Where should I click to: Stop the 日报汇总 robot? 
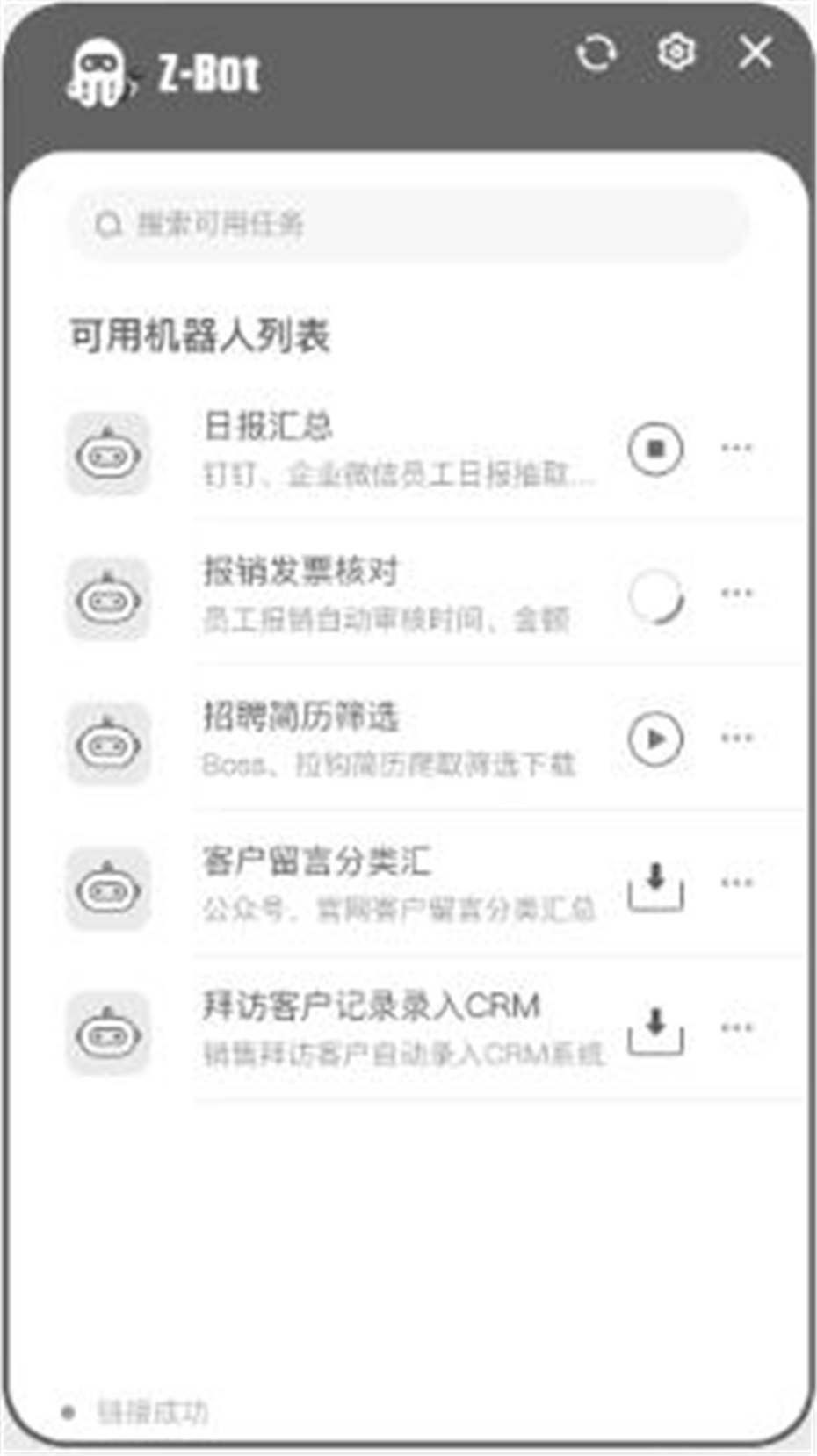click(655, 449)
